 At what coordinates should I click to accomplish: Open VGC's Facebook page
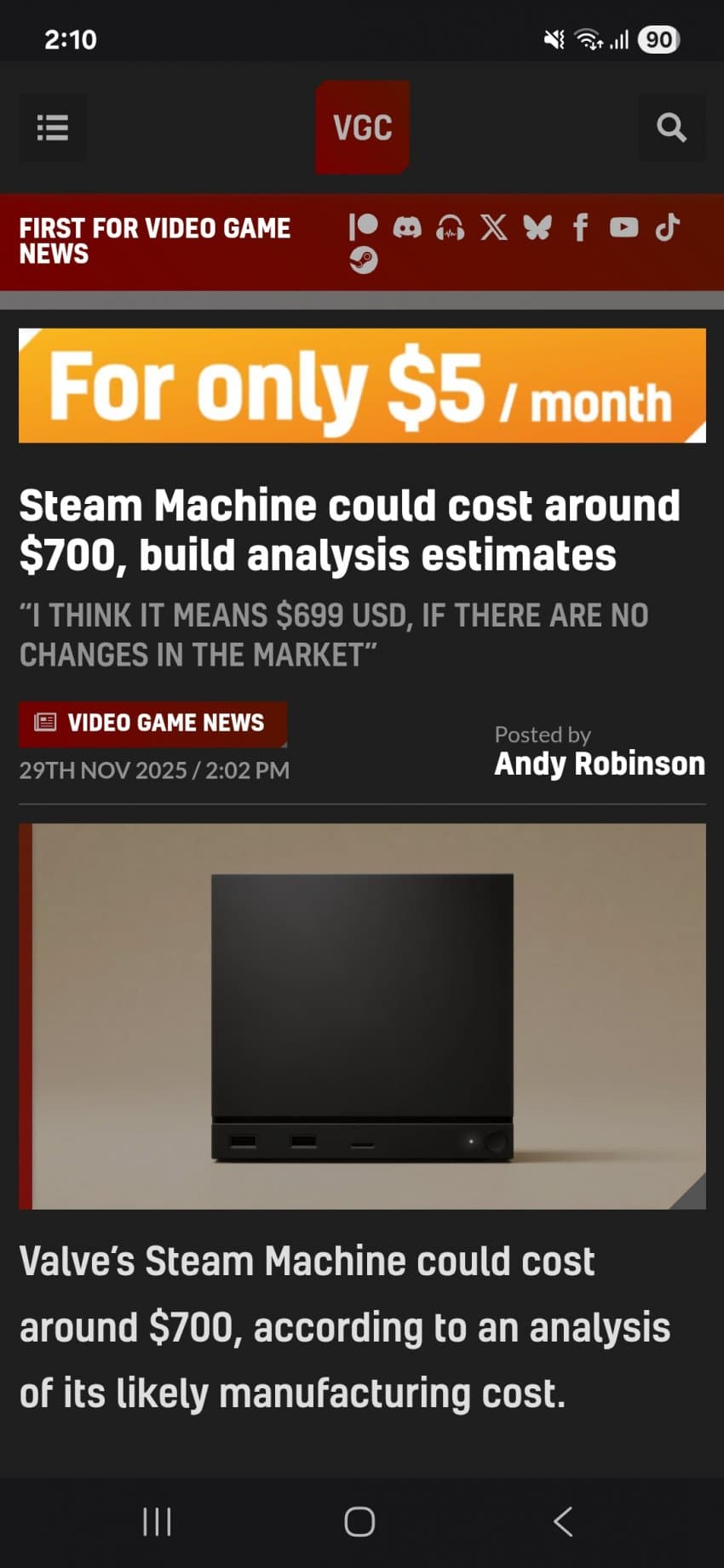pos(580,227)
